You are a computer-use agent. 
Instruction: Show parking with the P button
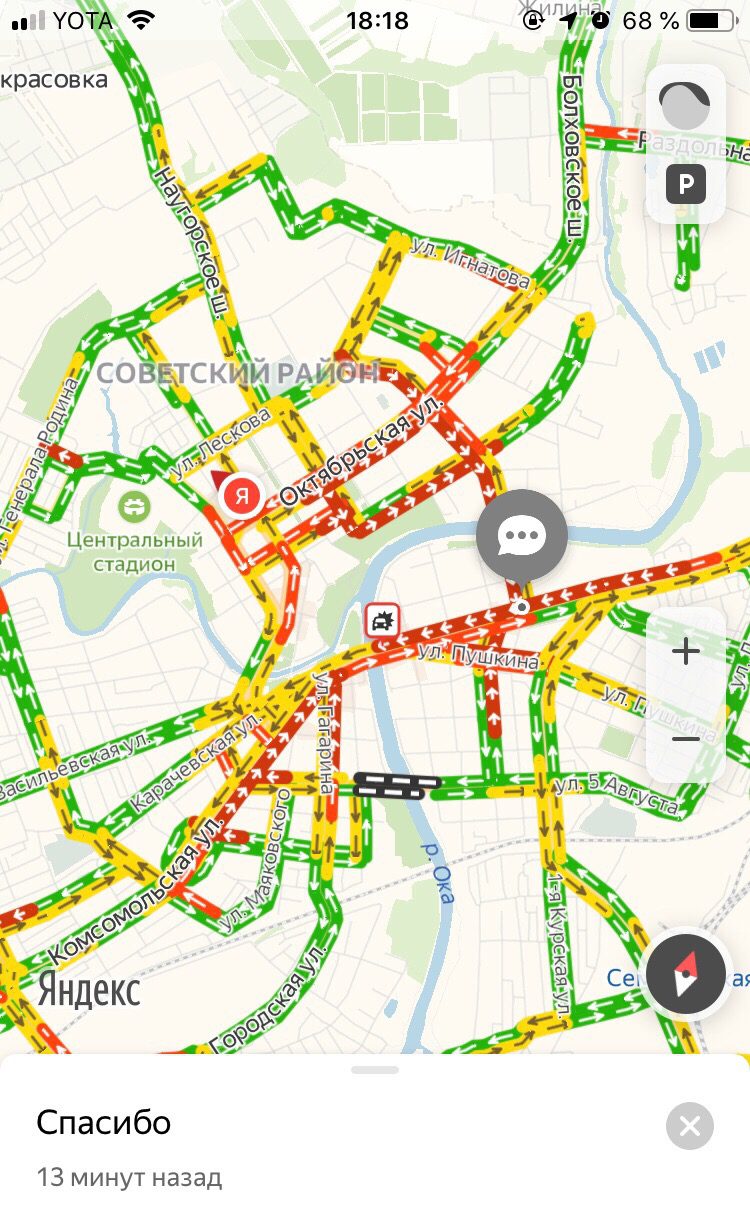coord(685,184)
